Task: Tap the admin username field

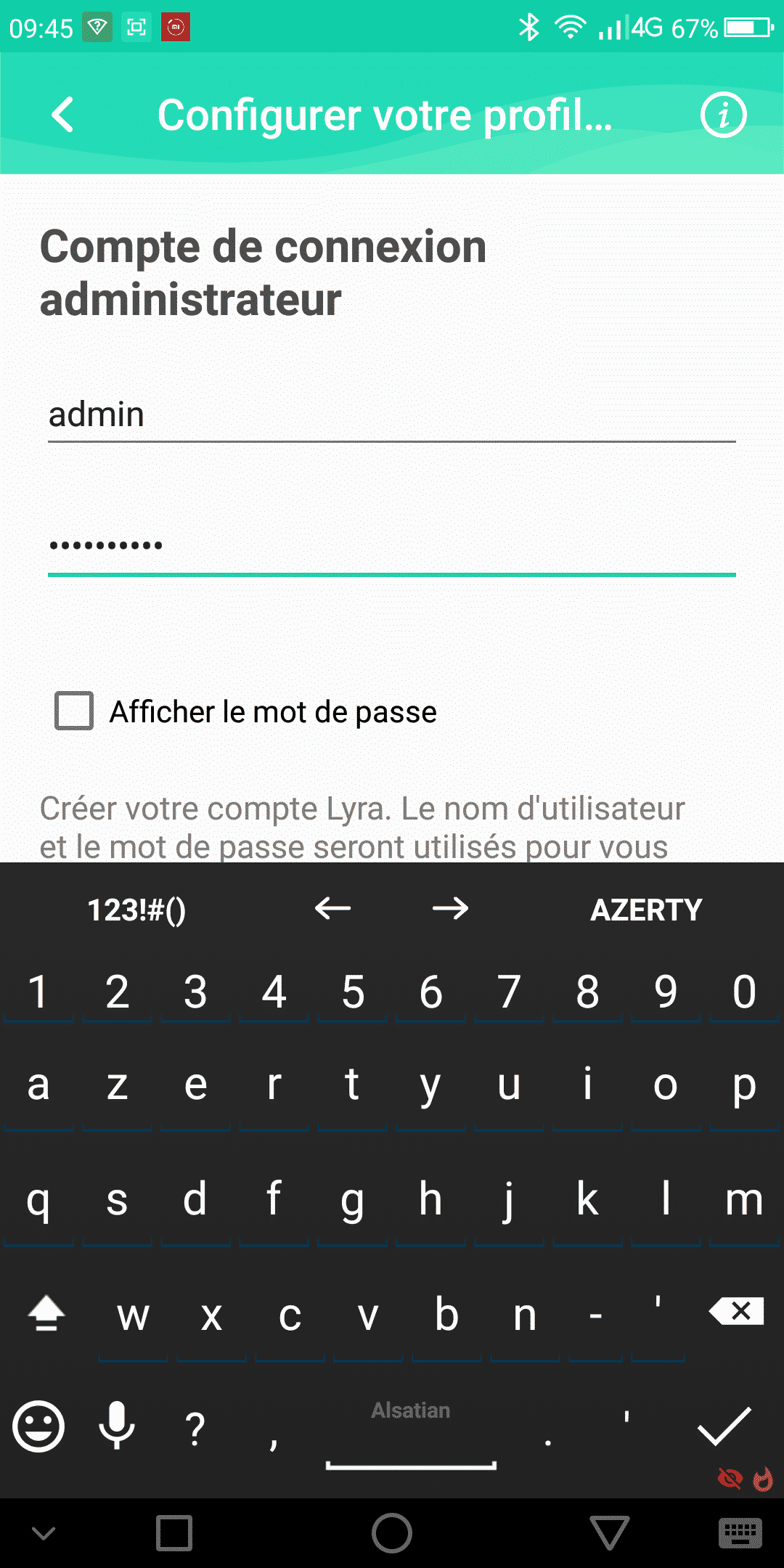Action: [392, 415]
